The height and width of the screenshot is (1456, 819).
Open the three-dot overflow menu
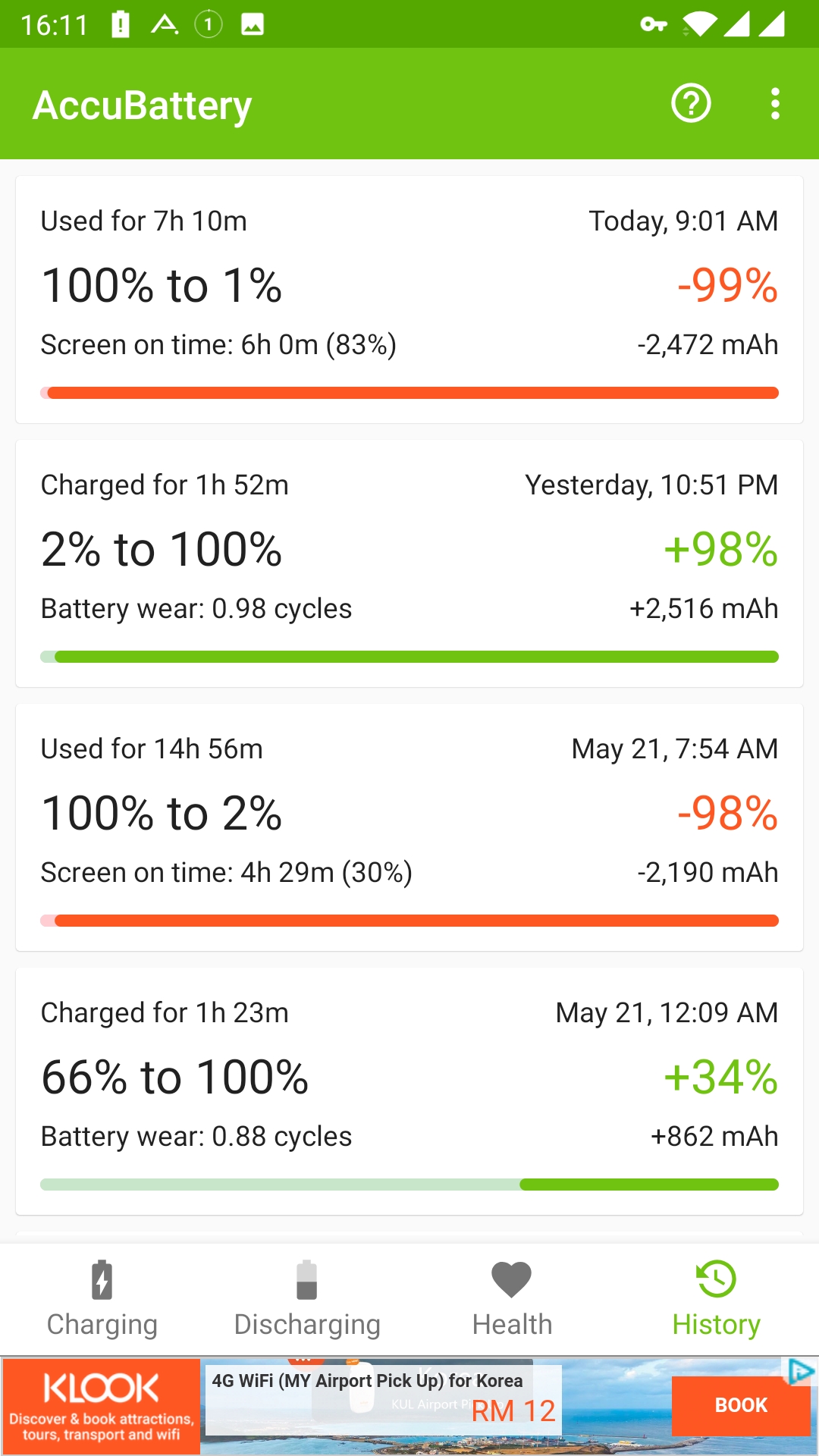[x=775, y=104]
